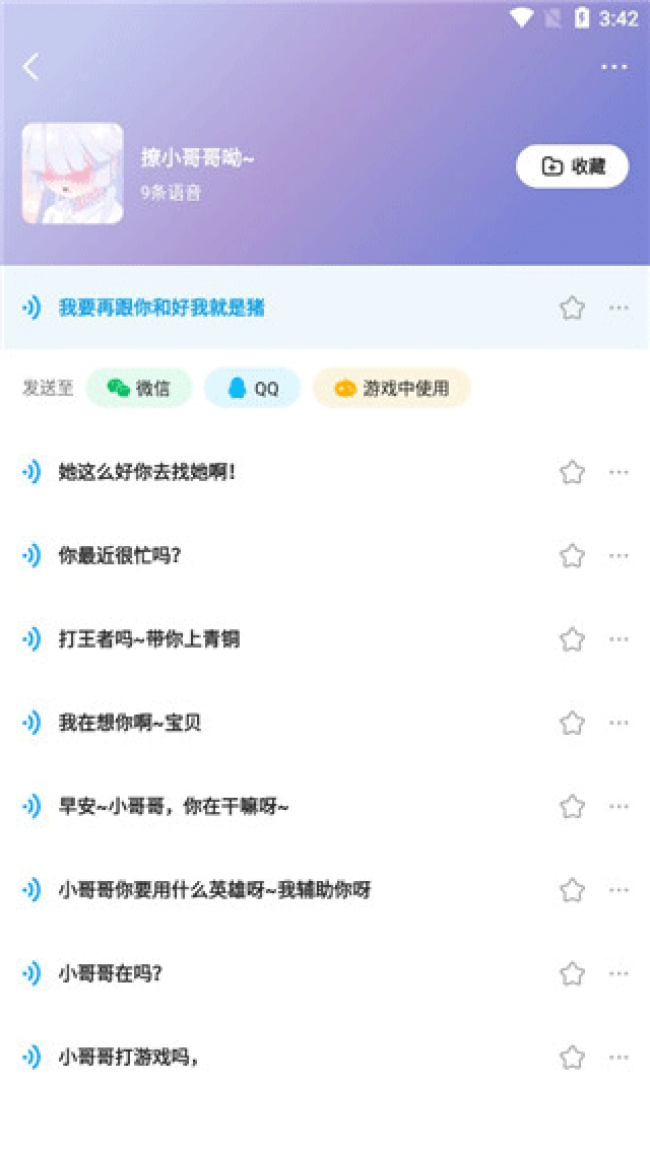Open more options for 小哥哥打游戏吗
The width and height of the screenshot is (650, 1153).
(x=619, y=1057)
